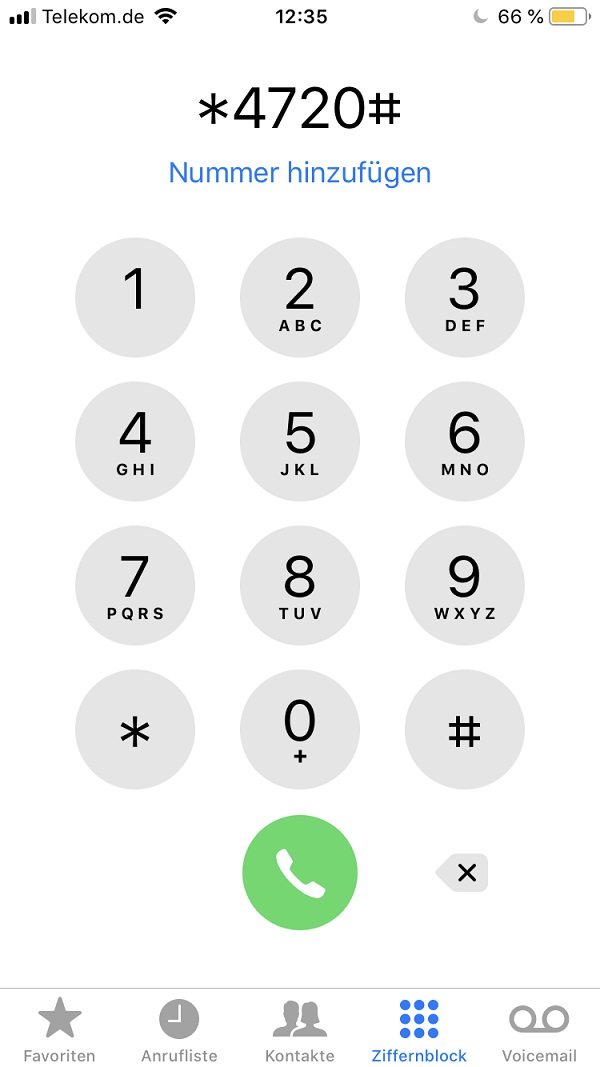This screenshot has height=1067, width=600.
Task: Tap the 5 JKL key
Action: [x=300, y=441]
